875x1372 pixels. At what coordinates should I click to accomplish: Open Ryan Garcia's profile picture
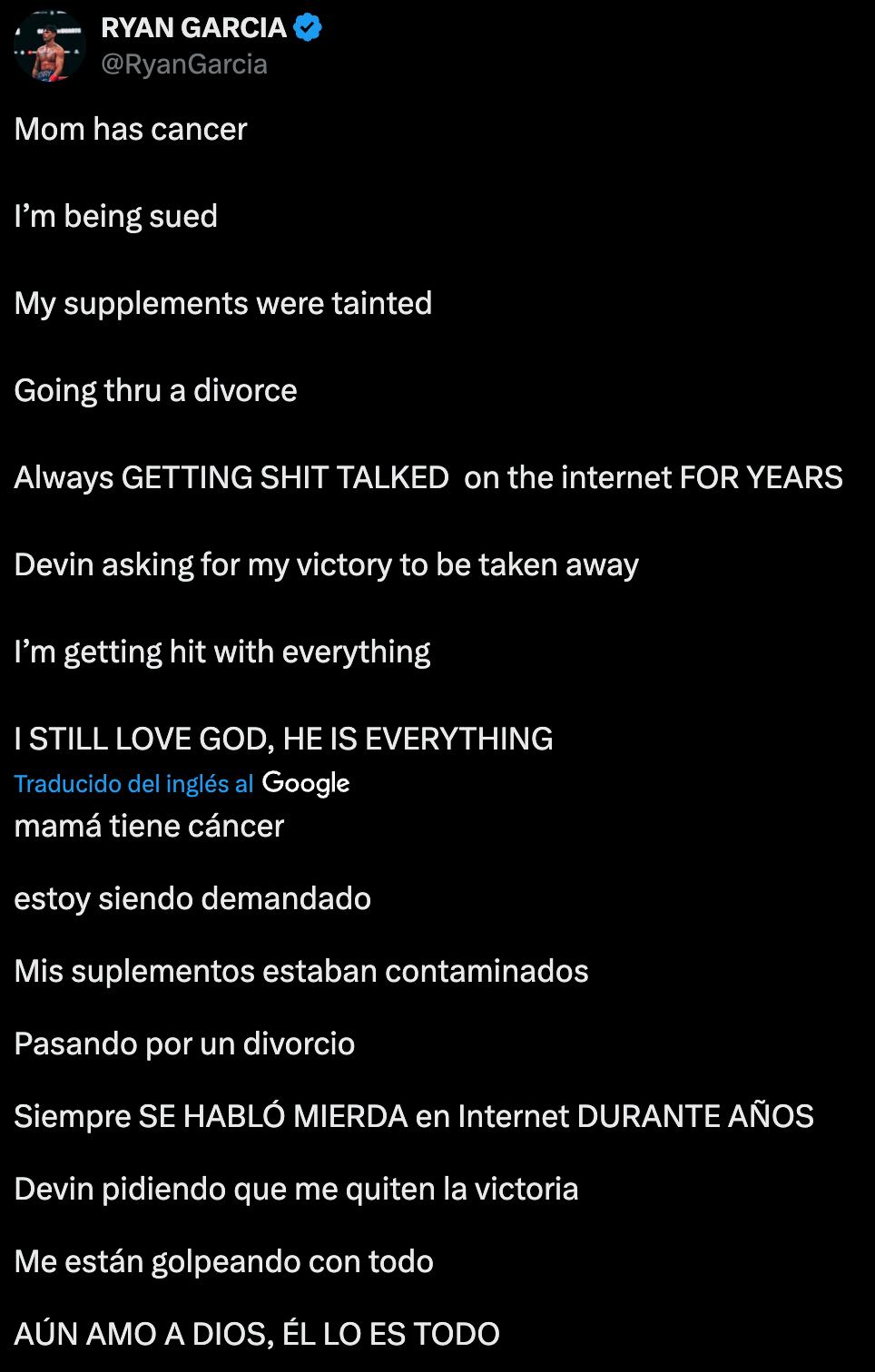pos(50,46)
